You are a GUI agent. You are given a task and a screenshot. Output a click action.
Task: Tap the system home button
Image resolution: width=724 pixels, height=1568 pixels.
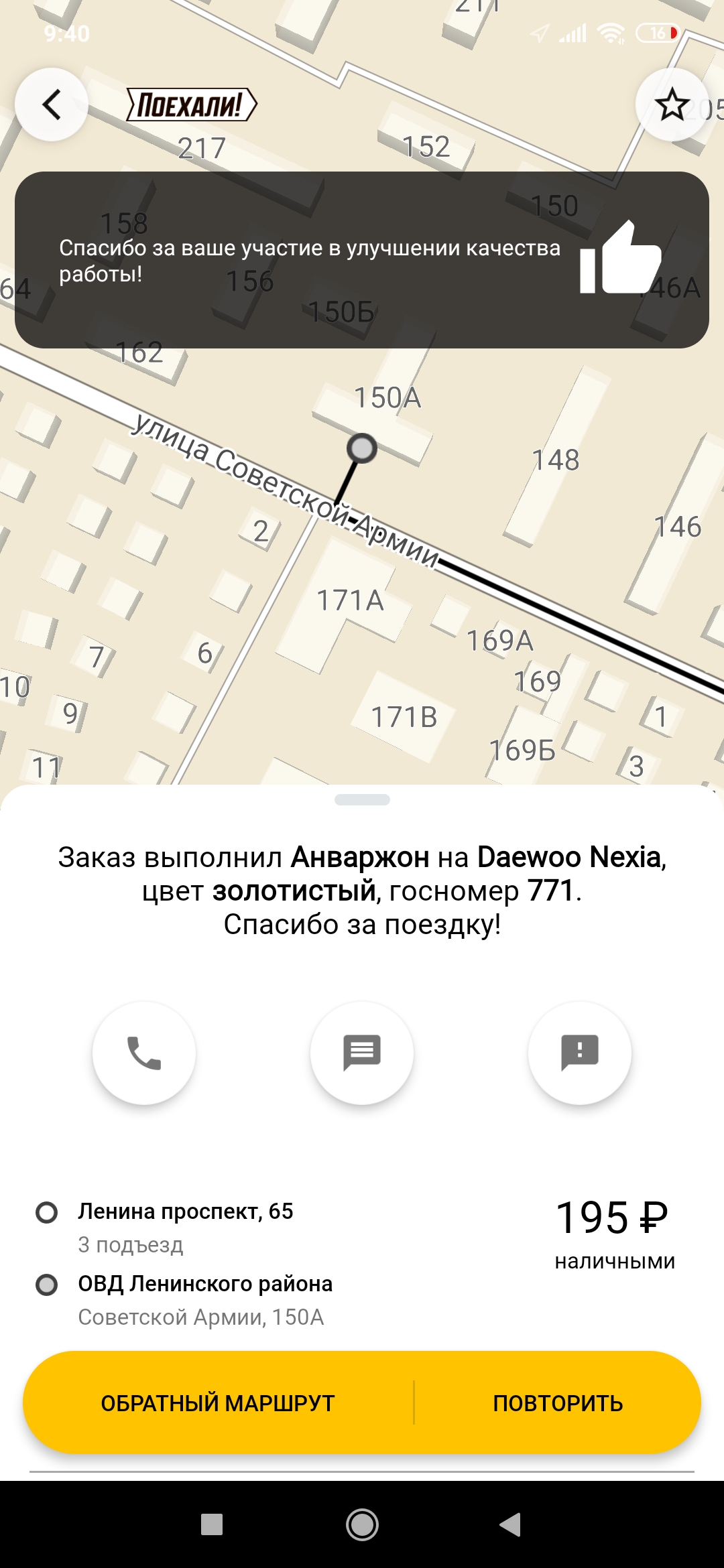point(362,1525)
